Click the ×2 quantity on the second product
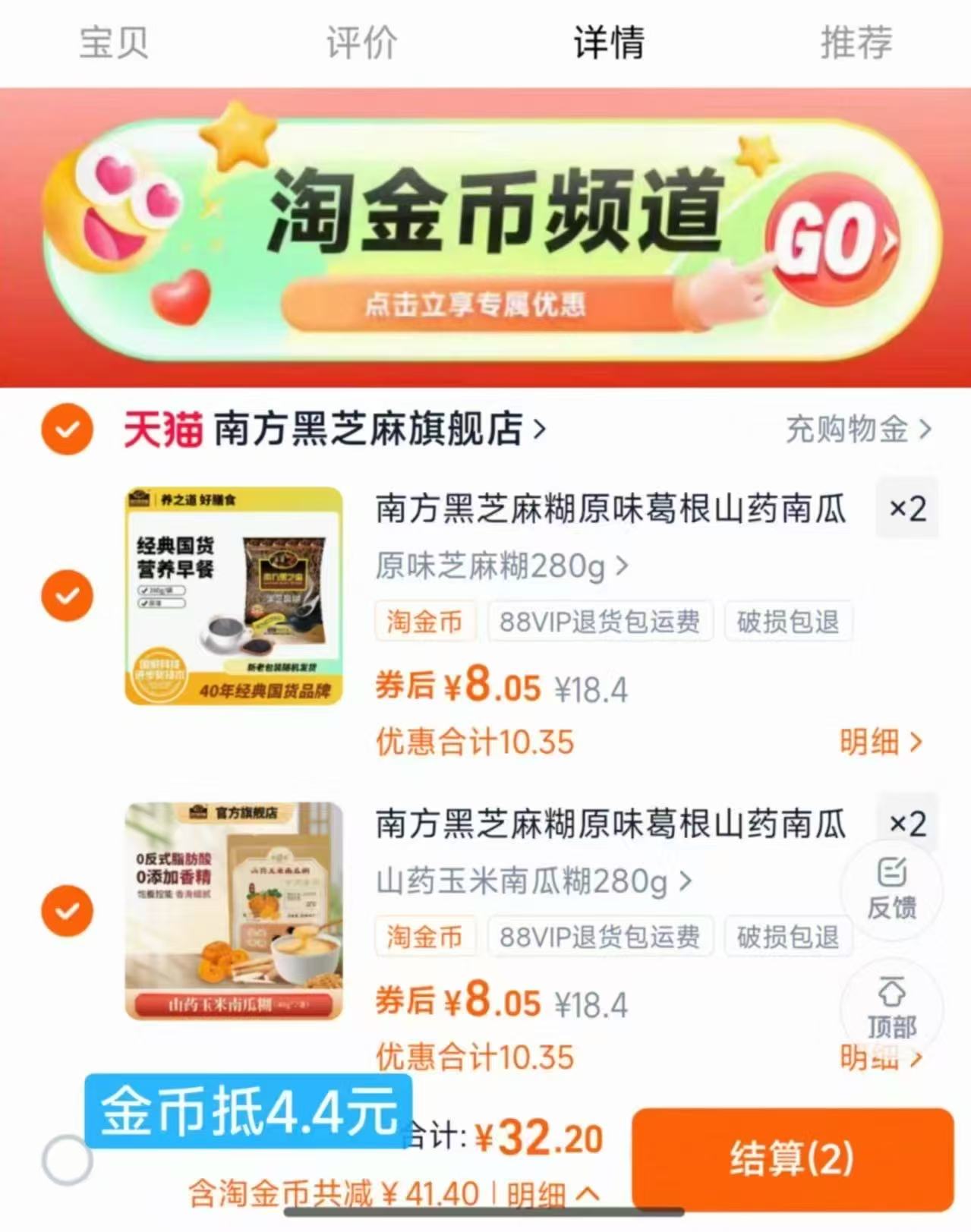The width and height of the screenshot is (971, 1232). (906, 826)
